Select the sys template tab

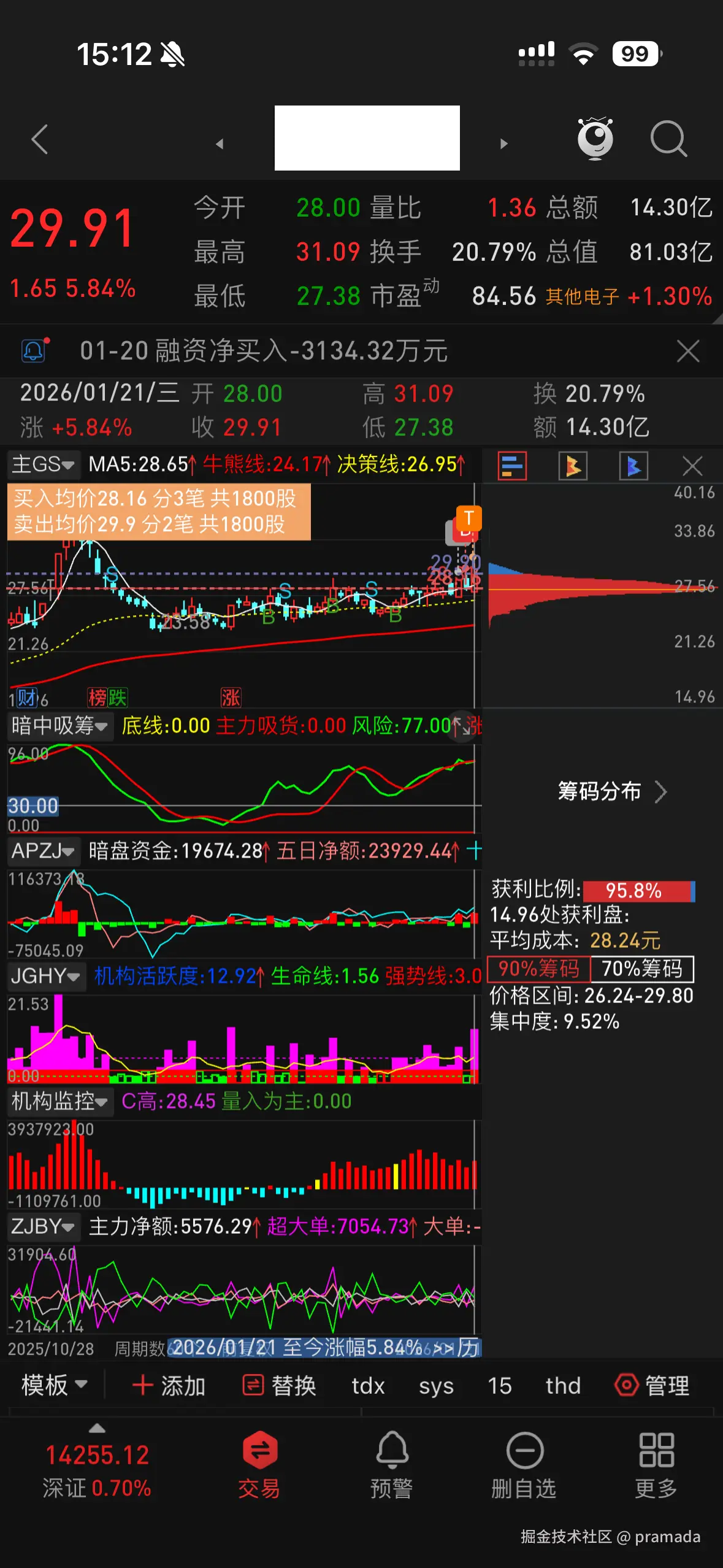coord(436,1385)
